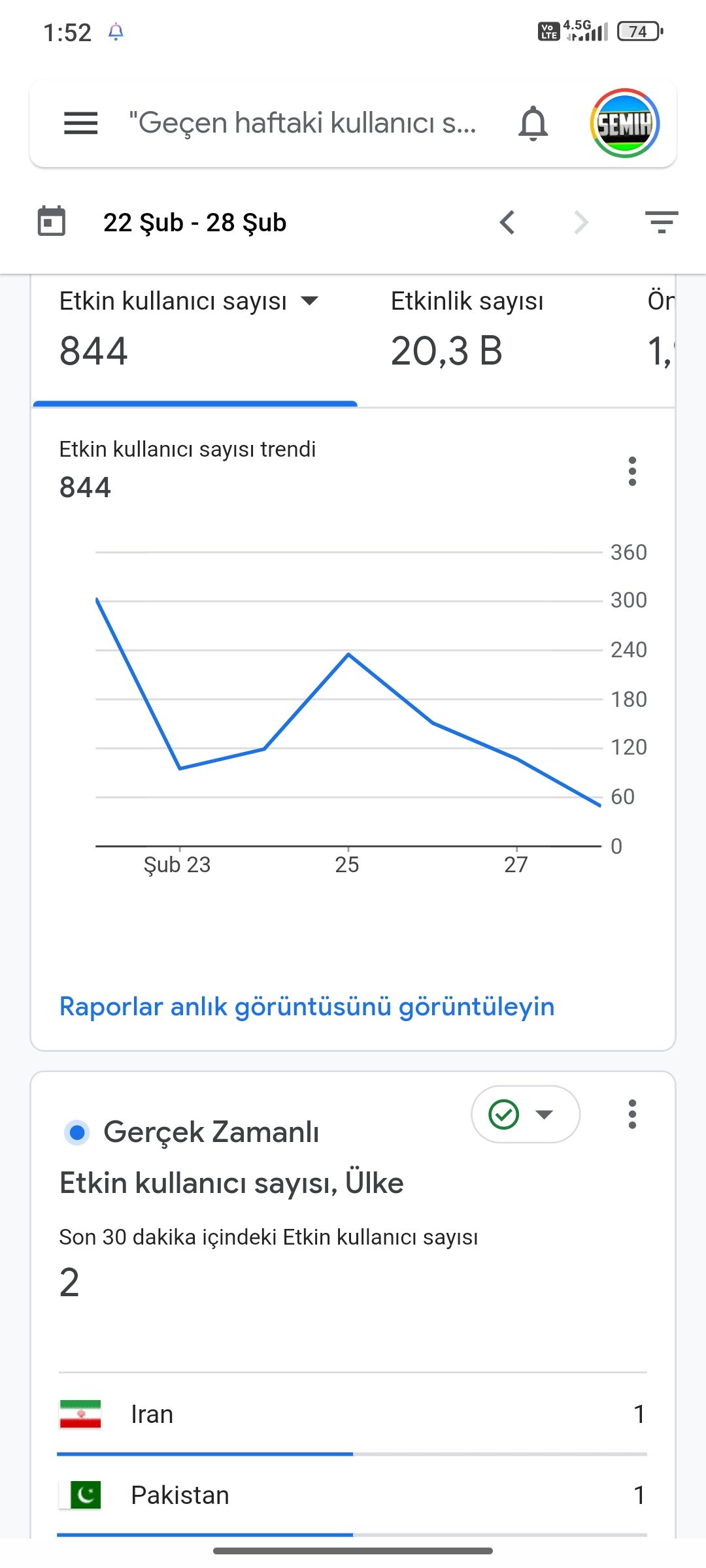706x1568 pixels.
Task: Expand Etkin kullanıcı sayısı metric dropdown
Action: (x=309, y=301)
